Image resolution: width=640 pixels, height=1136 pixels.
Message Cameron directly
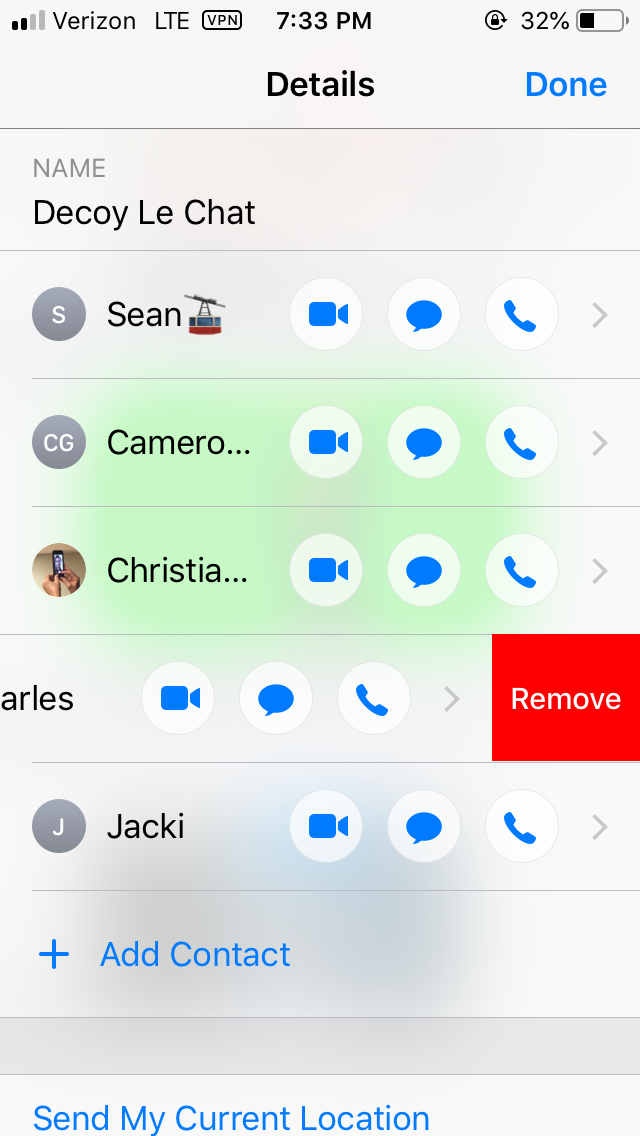tap(424, 443)
